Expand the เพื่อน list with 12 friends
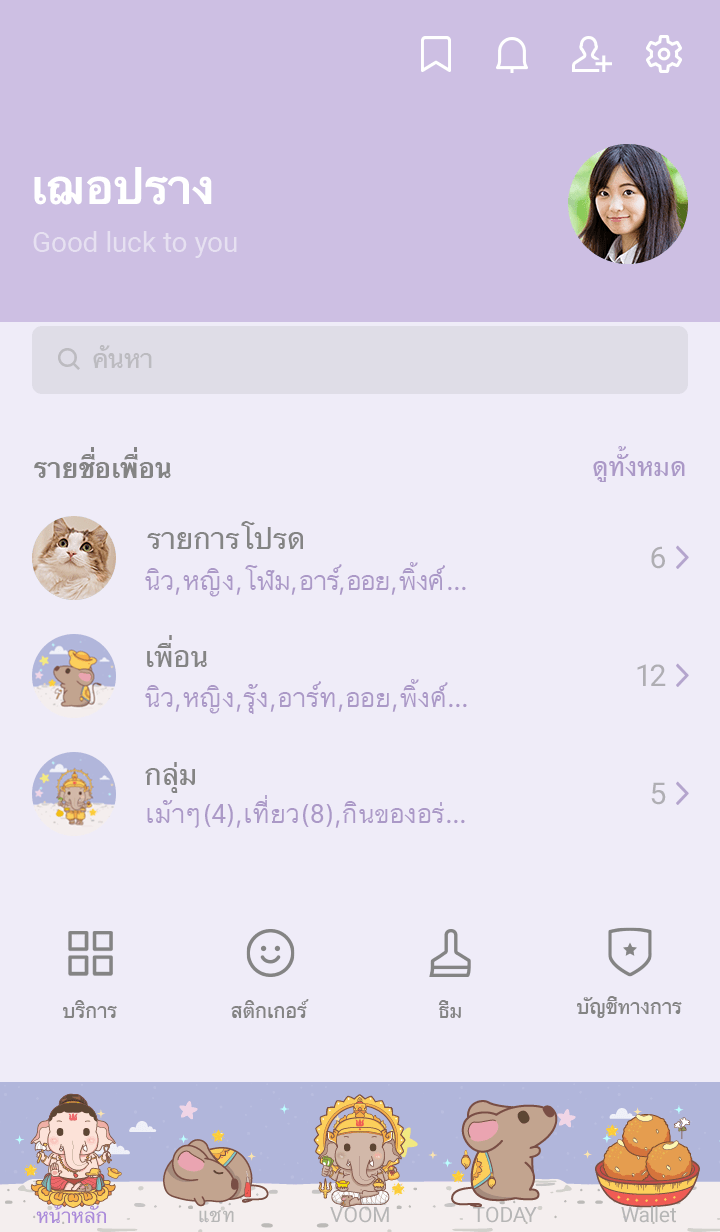 pyautogui.click(x=360, y=676)
